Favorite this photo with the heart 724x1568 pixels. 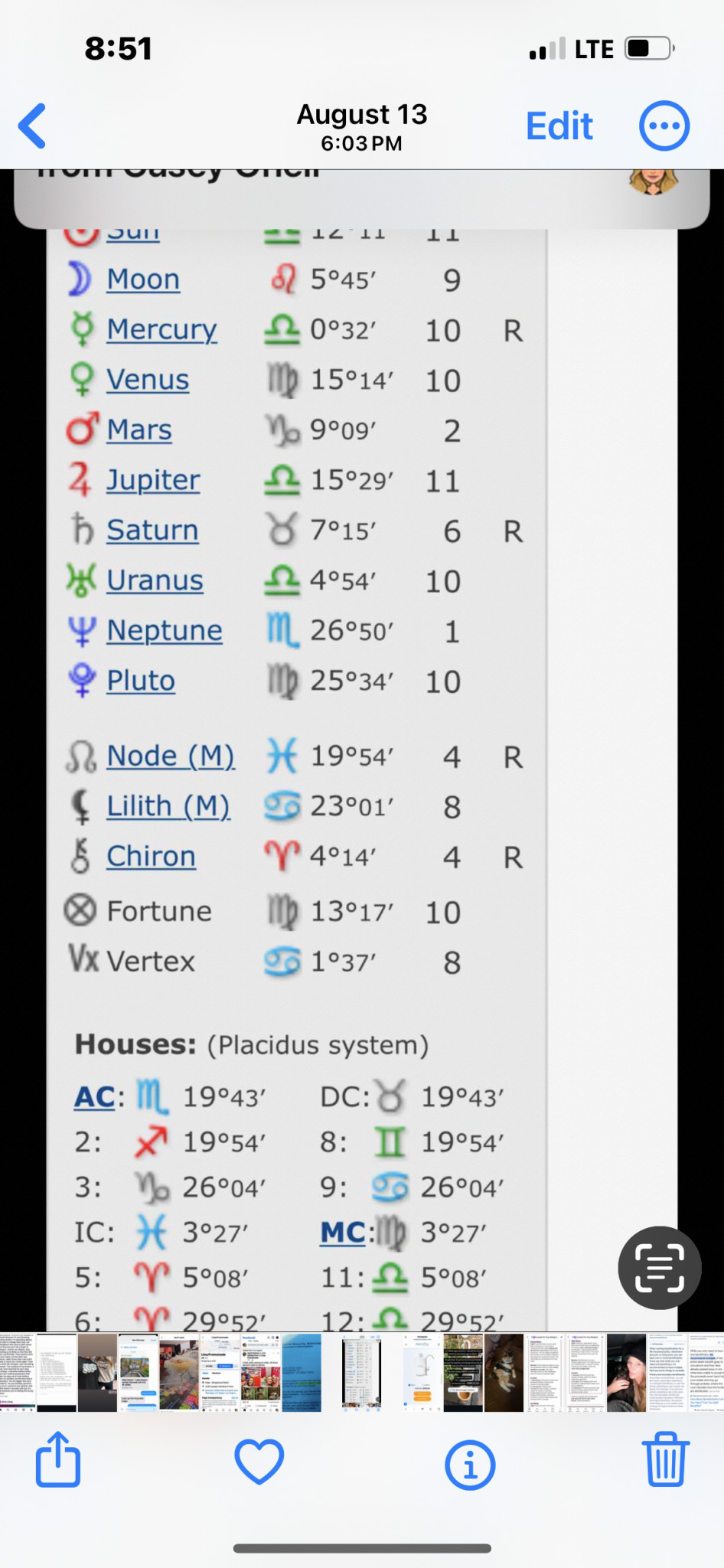[x=259, y=1461]
